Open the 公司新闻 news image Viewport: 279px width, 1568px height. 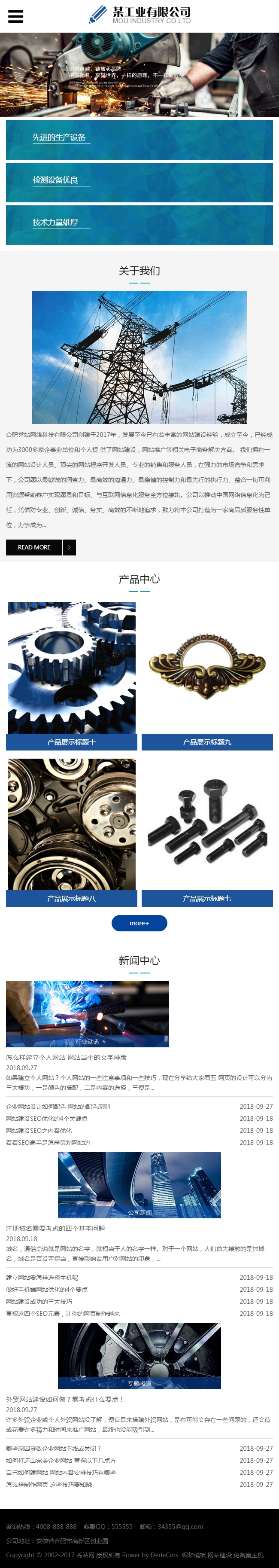(139, 1184)
